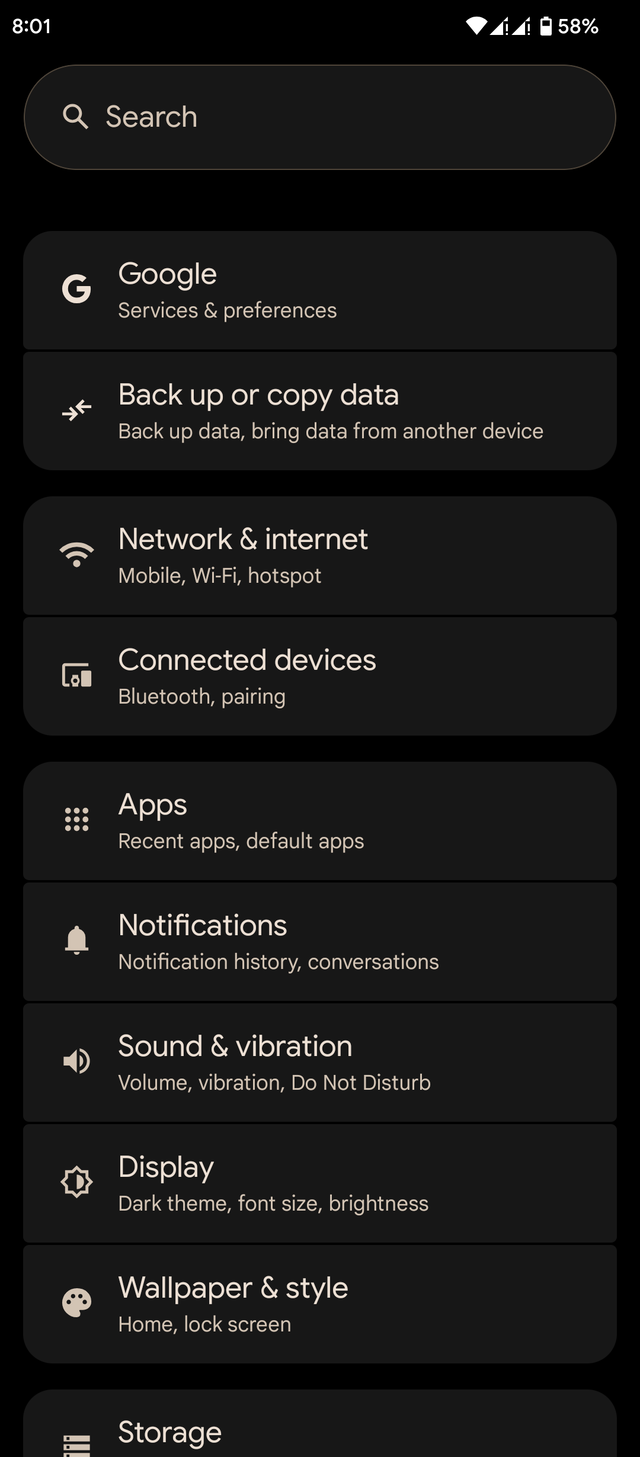Viewport: 640px width, 1457px height.
Task: Select Wallpaper & style
Action: pos(319,1304)
